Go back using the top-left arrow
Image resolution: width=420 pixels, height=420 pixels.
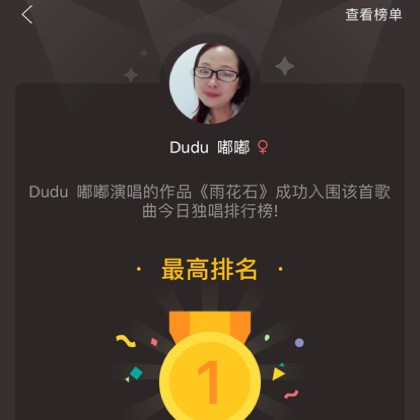[x=27, y=15]
